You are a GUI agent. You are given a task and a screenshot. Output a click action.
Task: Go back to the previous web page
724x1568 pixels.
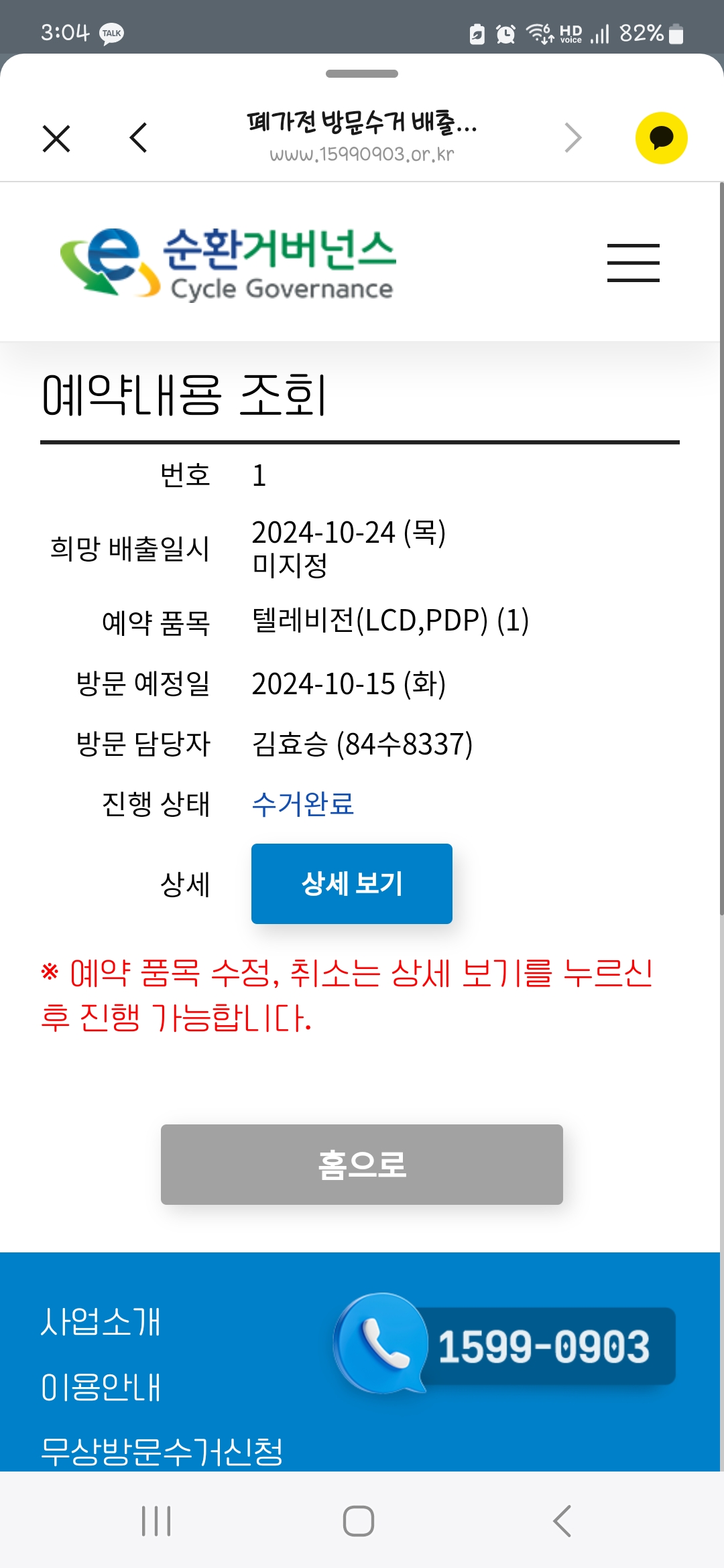[x=138, y=138]
